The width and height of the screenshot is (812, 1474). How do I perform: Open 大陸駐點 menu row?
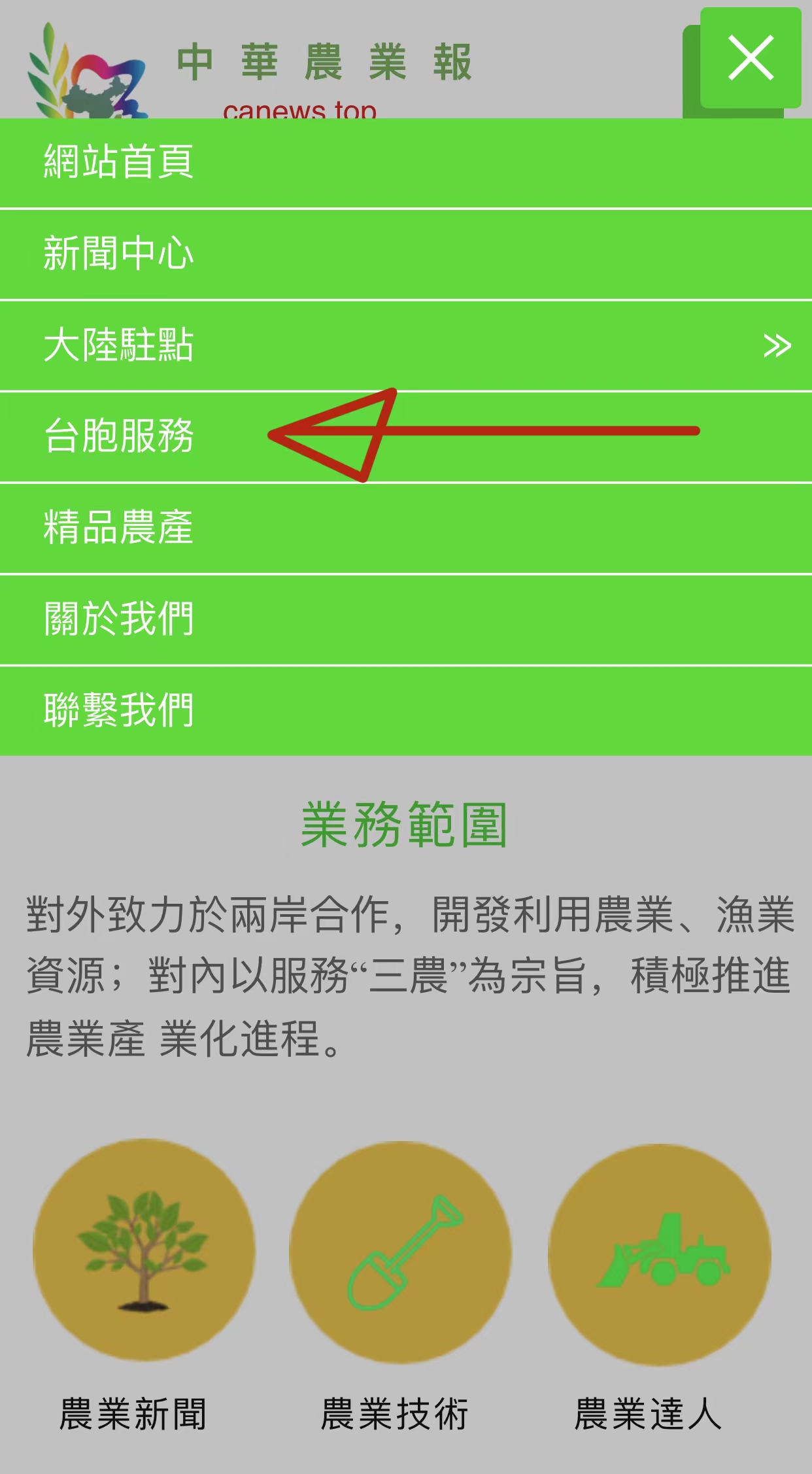pos(406,345)
